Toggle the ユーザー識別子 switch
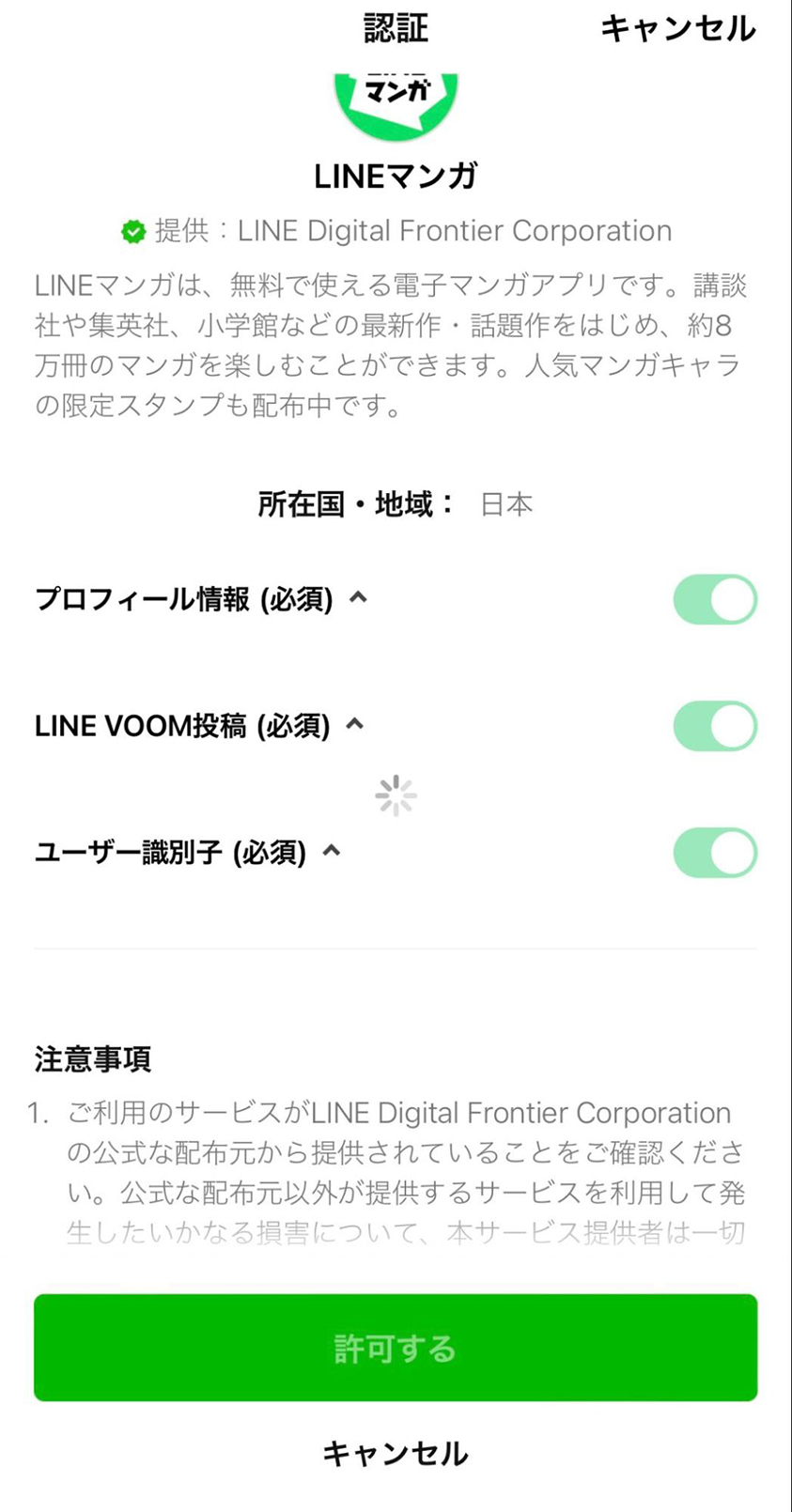Image resolution: width=792 pixels, height=1512 pixels. pyautogui.click(x=715, y=853)
